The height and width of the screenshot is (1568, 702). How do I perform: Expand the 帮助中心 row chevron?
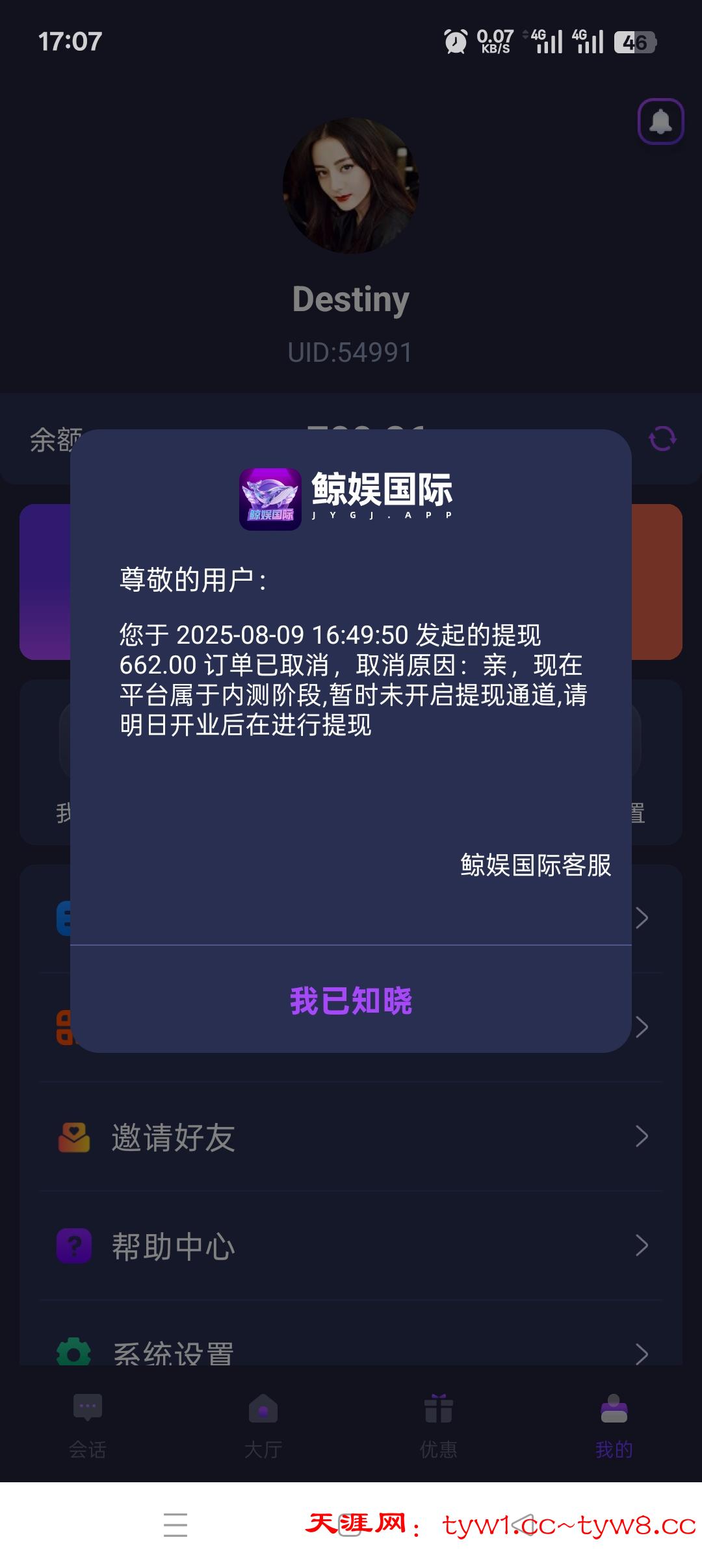pos(640,1245)
